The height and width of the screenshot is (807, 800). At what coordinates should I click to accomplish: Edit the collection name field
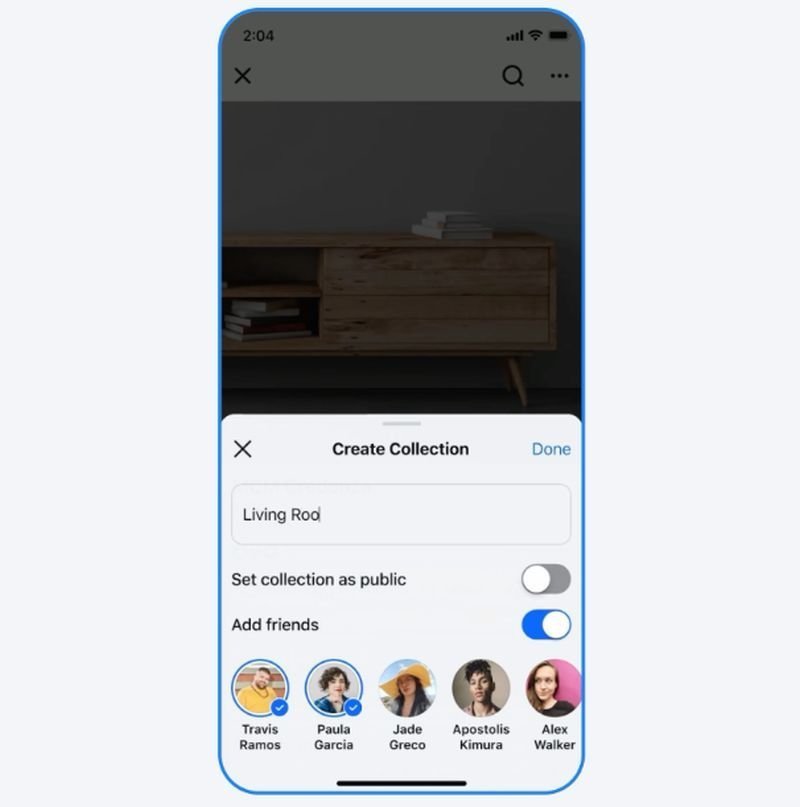400,515
